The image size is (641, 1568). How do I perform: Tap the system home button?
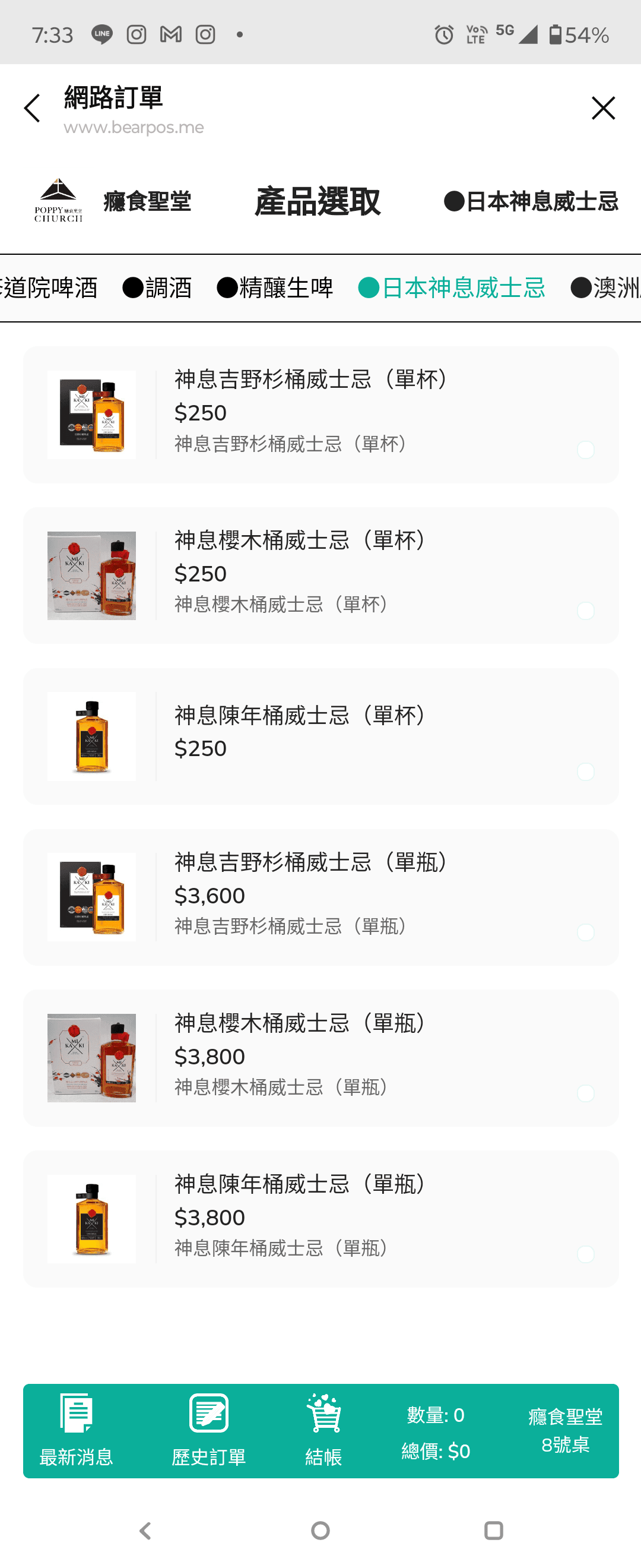tap(320, 1529)
